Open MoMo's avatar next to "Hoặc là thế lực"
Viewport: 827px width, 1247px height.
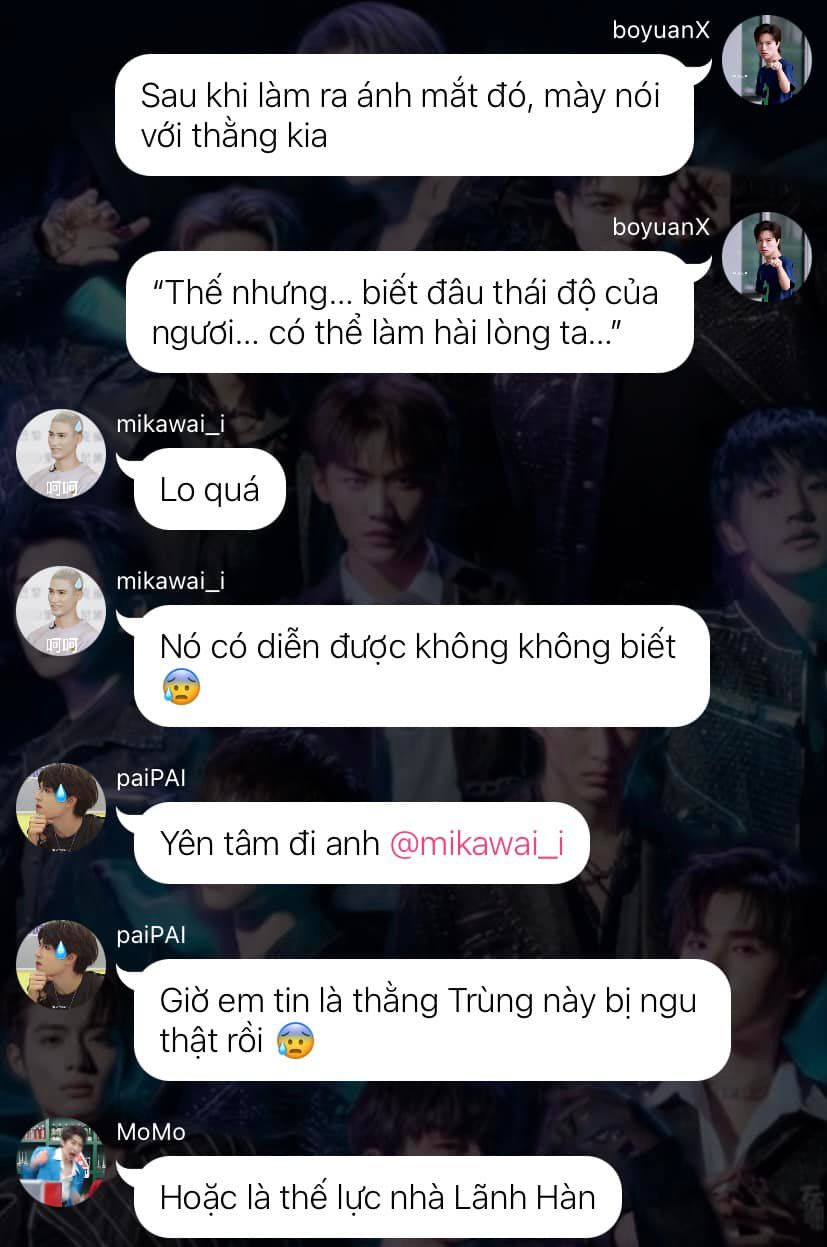[60, 1162]
